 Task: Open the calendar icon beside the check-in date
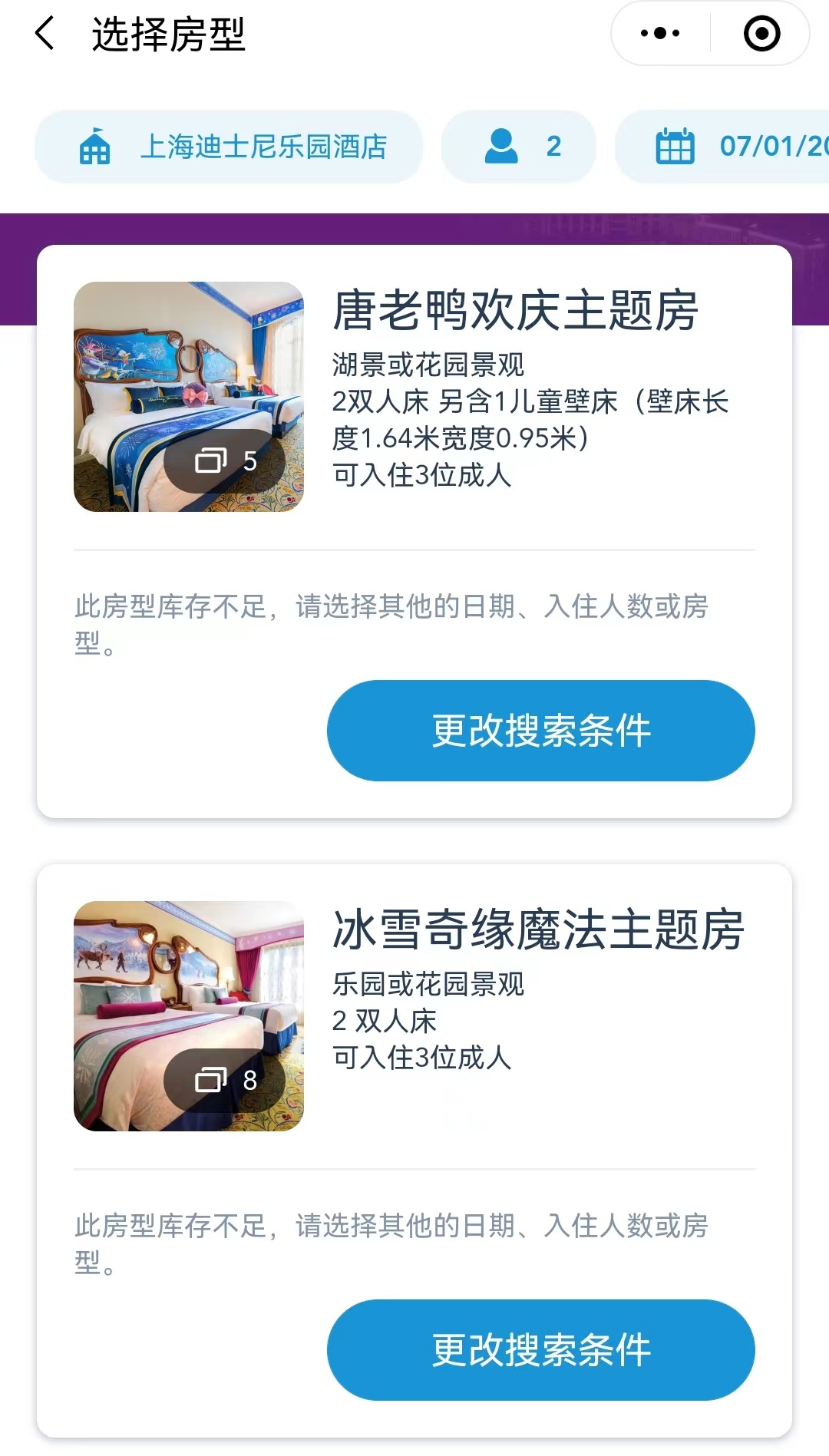pyautogui.click(x=673, y=146)
